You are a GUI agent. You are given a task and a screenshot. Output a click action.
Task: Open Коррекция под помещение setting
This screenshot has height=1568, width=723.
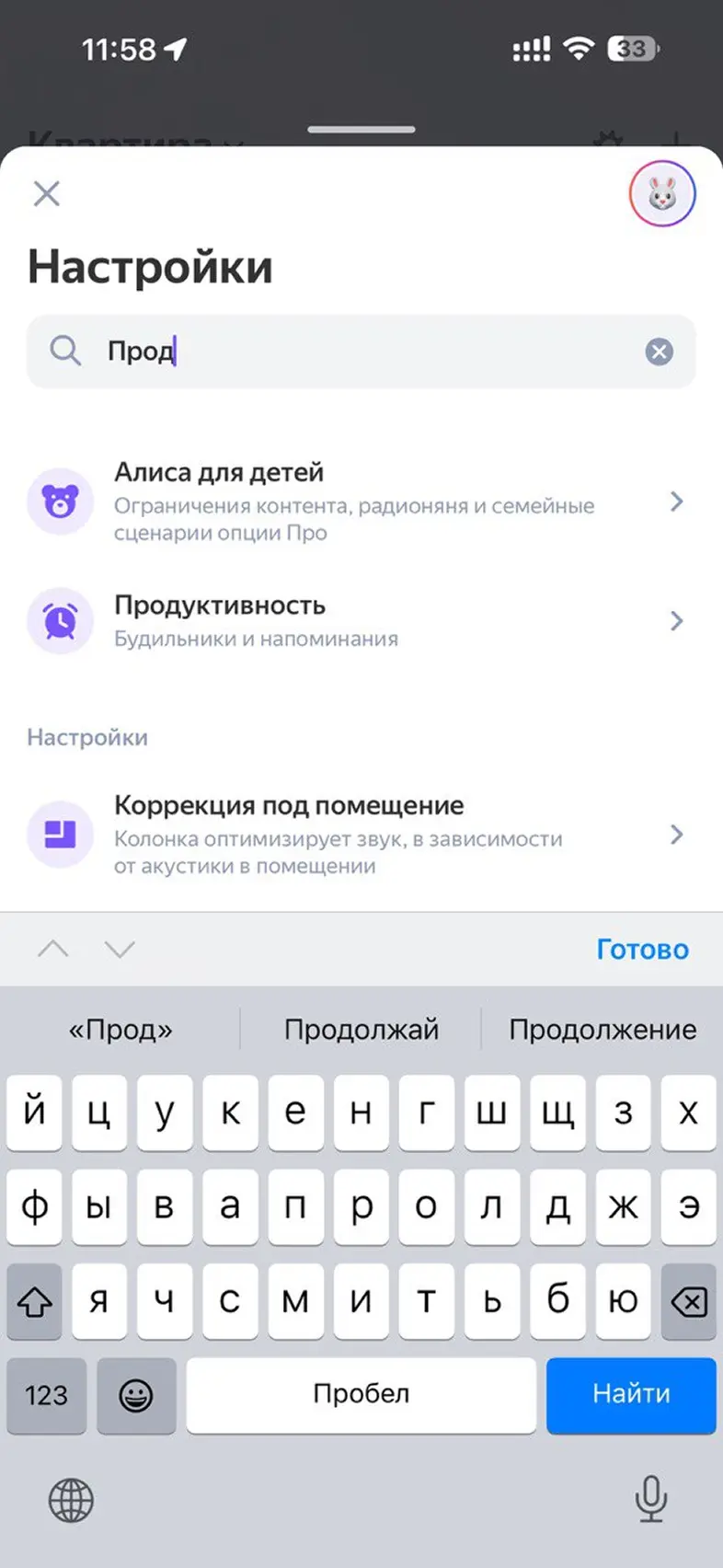coord(361,835)
